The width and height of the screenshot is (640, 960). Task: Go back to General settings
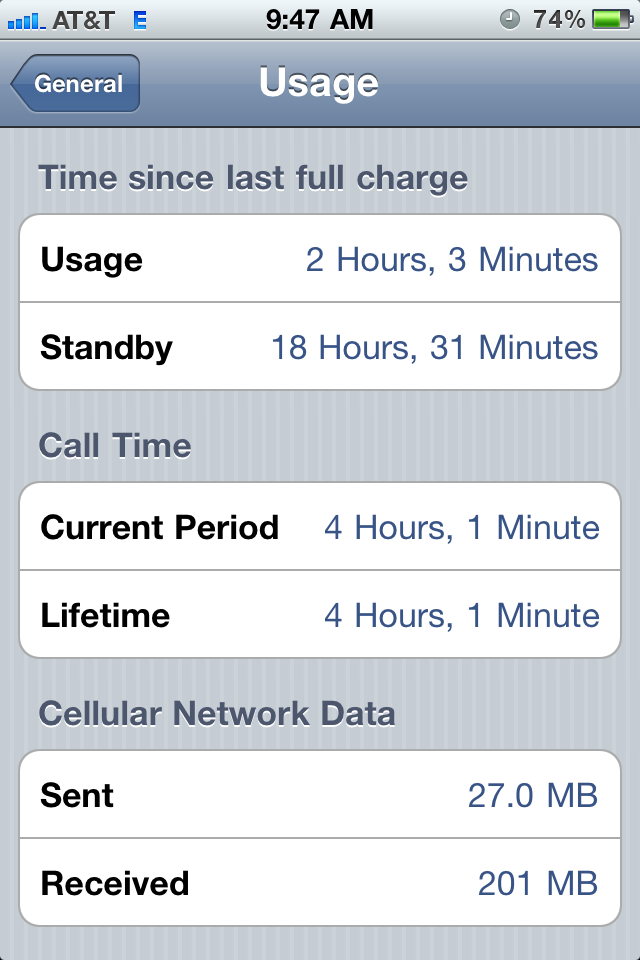(x=76, y=84)
